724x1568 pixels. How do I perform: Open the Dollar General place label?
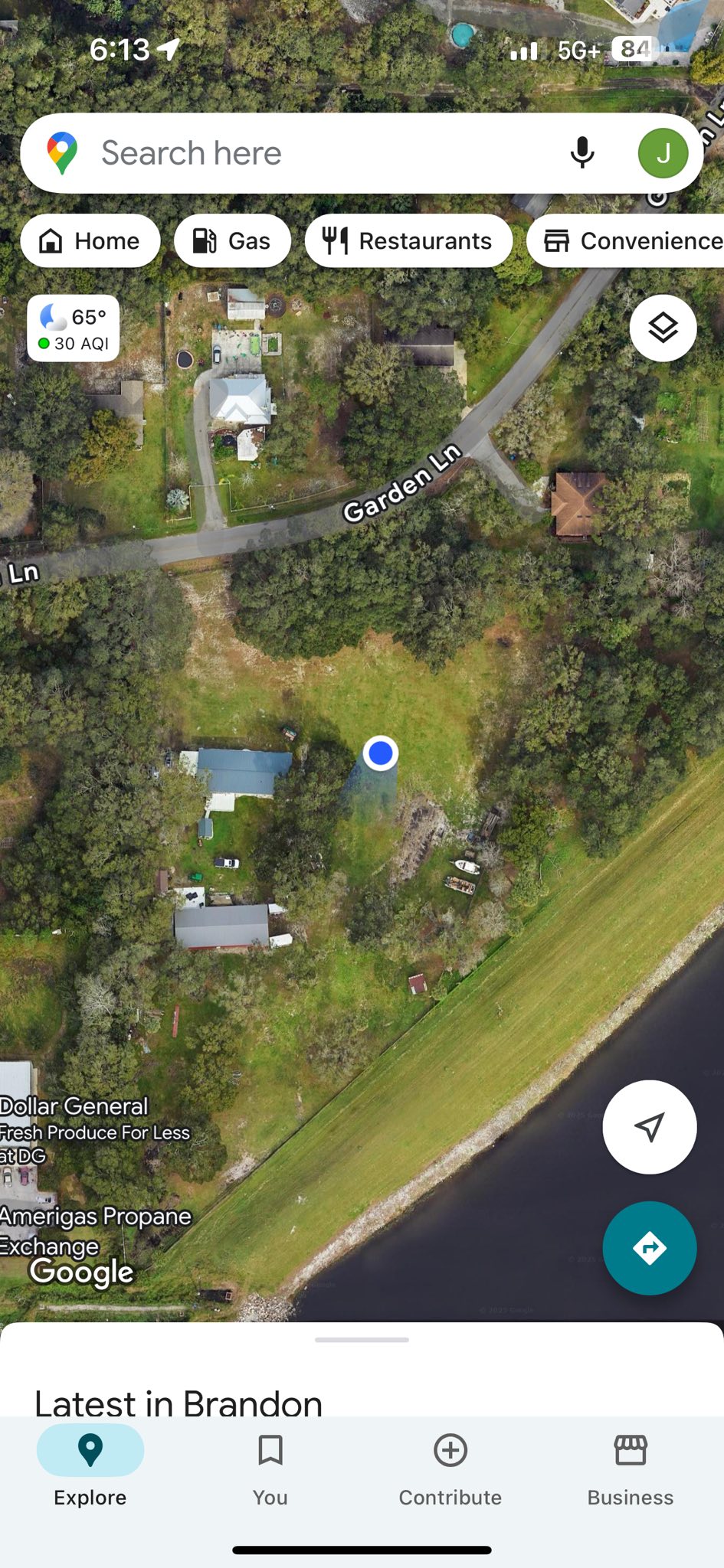[74, 1107]
